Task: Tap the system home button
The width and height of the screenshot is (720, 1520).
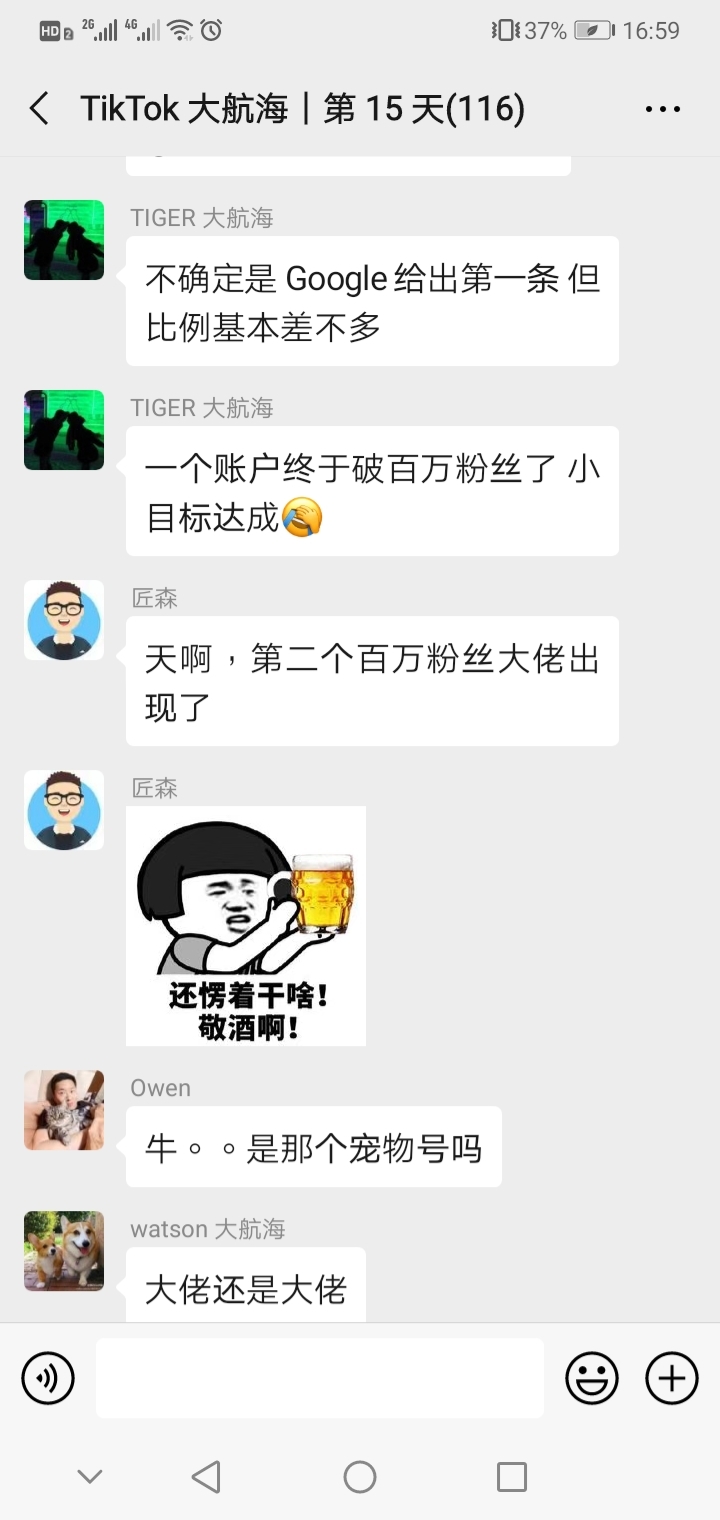Action: point(360,1476)
